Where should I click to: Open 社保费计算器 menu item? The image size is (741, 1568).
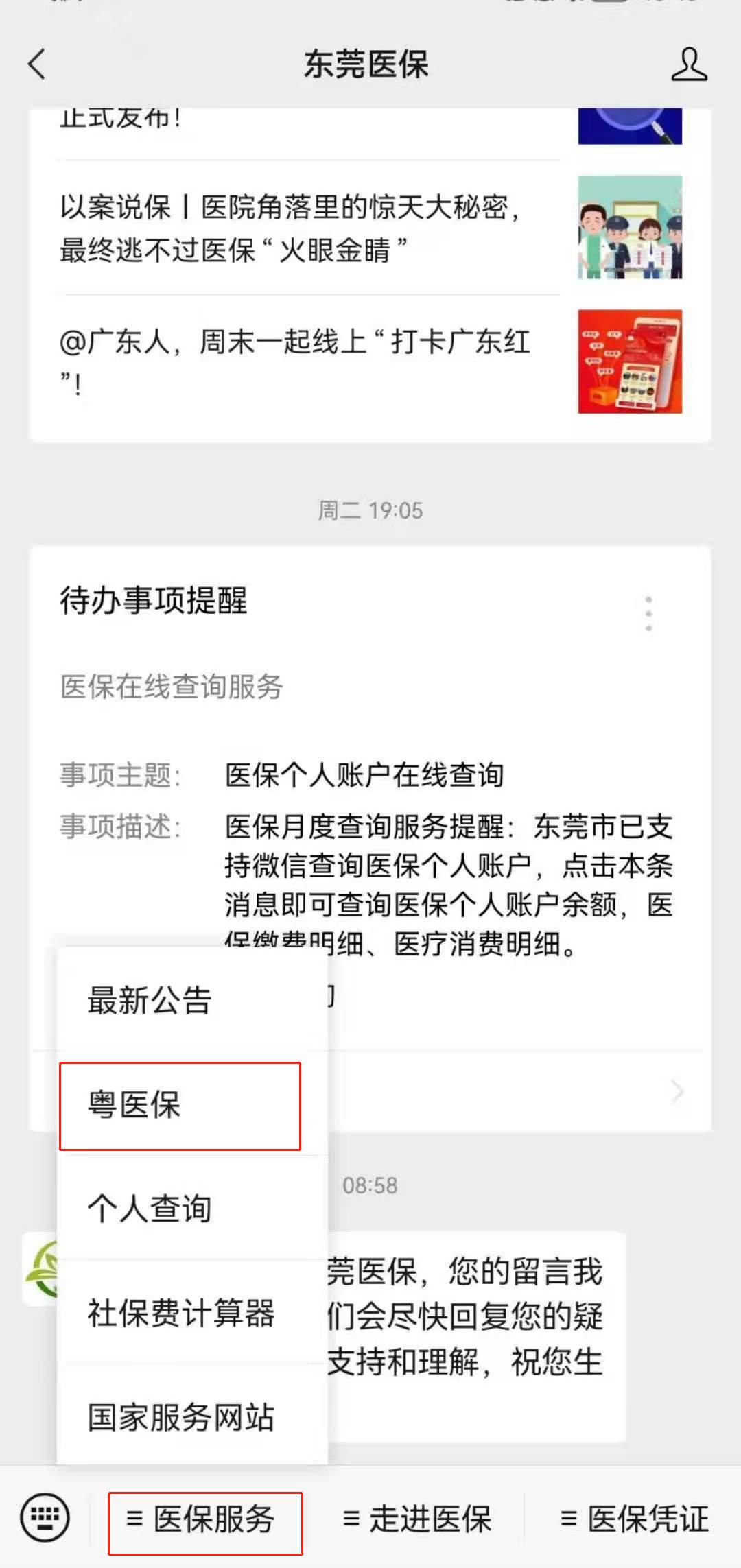click(x=181, y=1313)
